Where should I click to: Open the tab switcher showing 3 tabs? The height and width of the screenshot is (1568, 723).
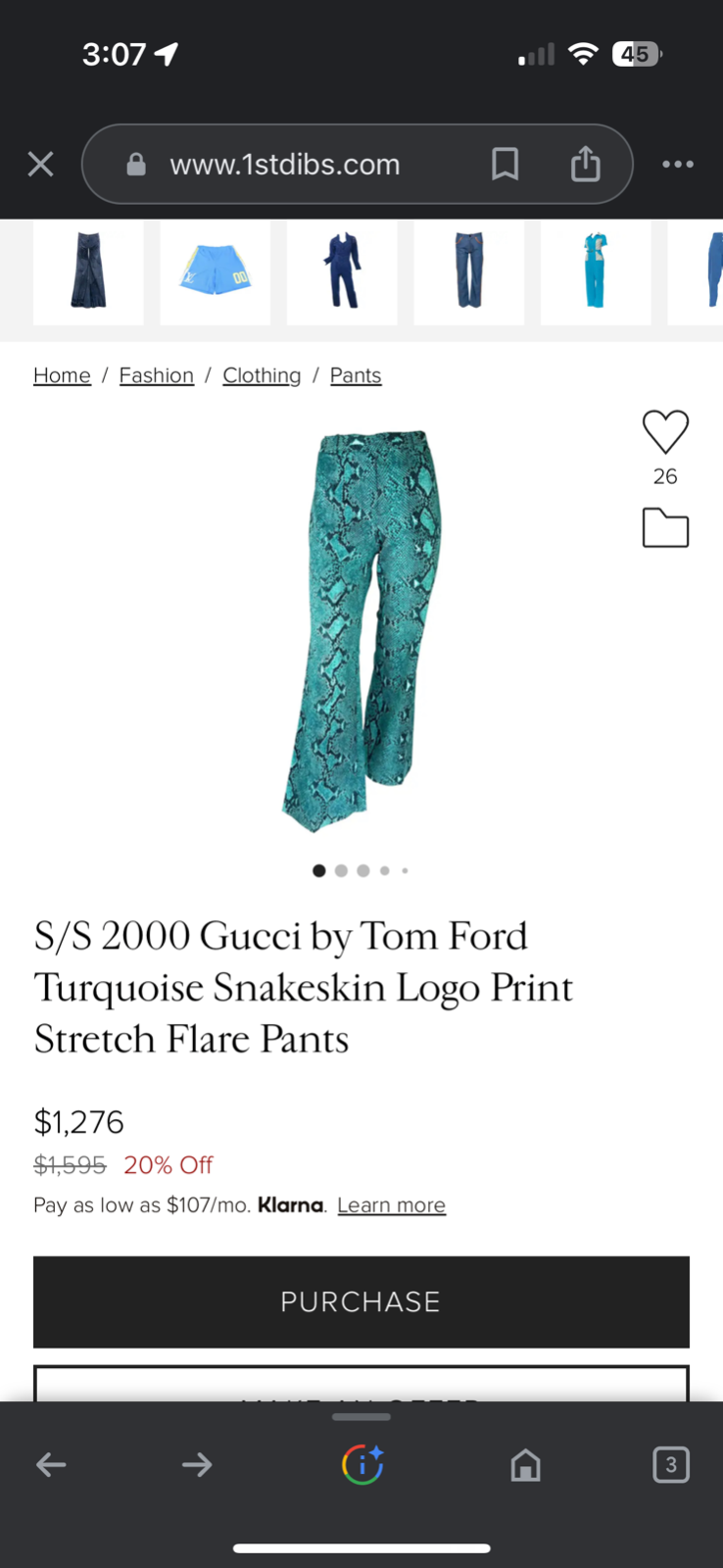pos(671,1464)
